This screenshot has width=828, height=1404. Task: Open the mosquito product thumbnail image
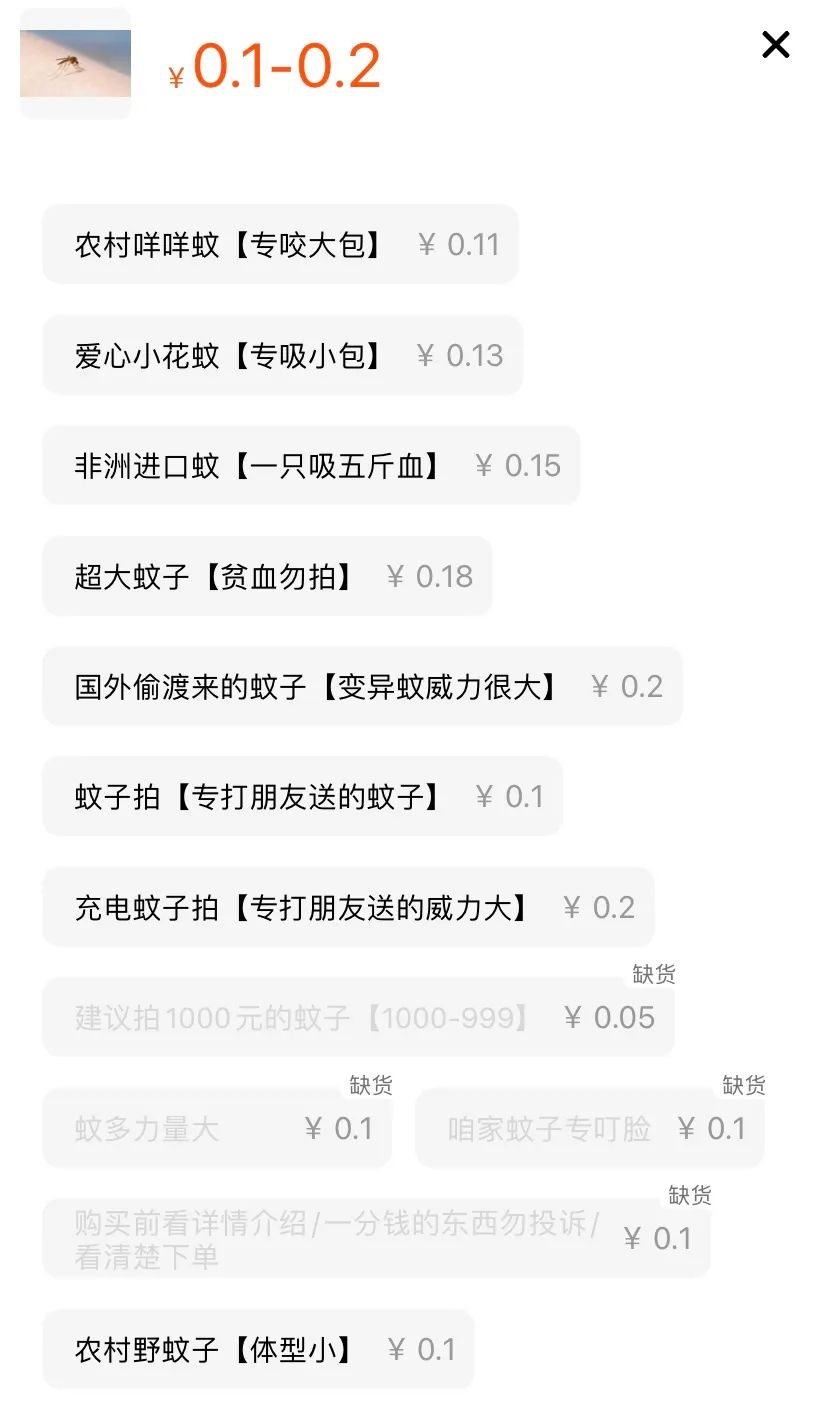[75, 63]
